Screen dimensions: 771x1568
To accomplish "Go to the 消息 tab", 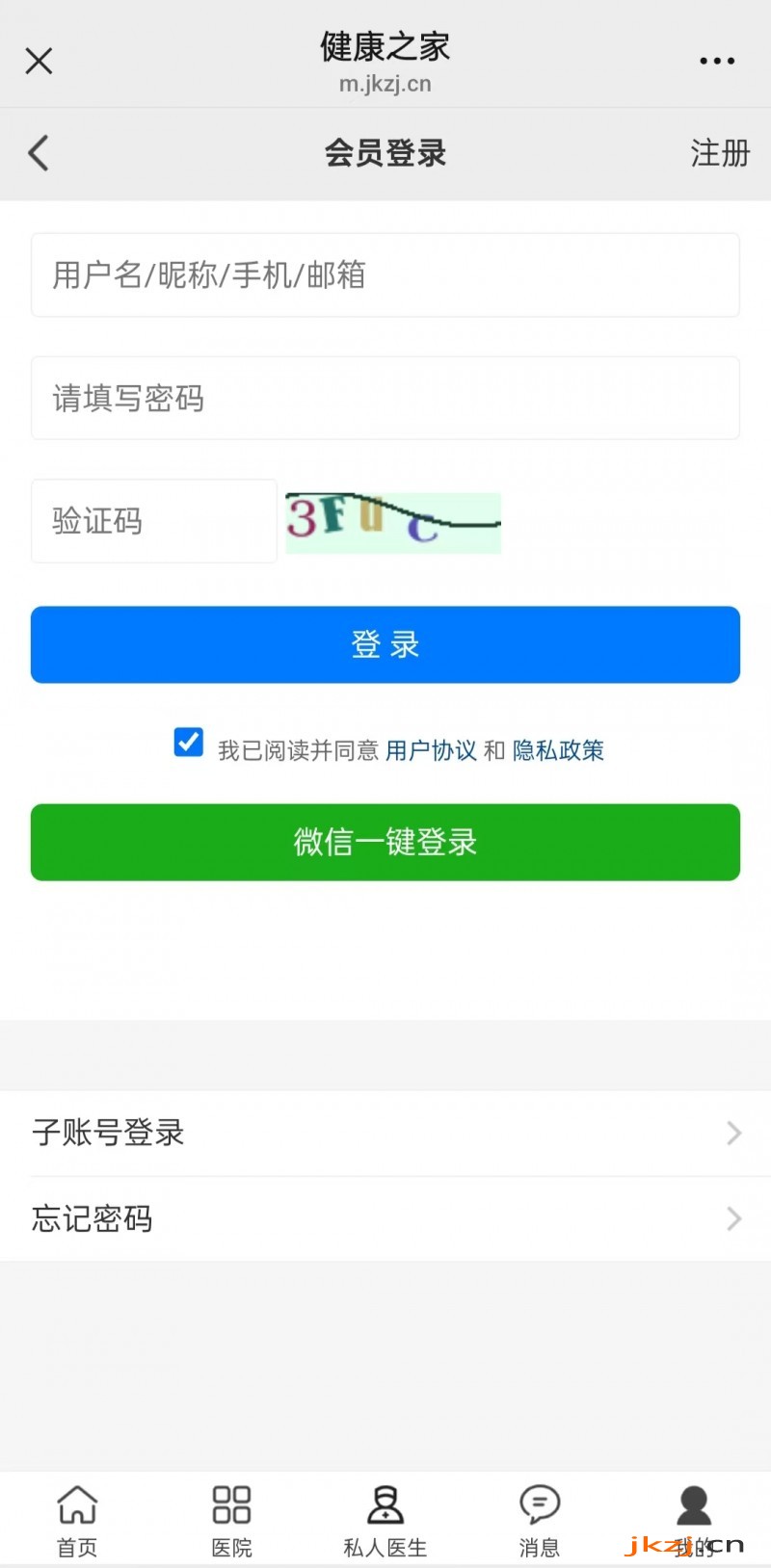I will (x=540, y=1520).
